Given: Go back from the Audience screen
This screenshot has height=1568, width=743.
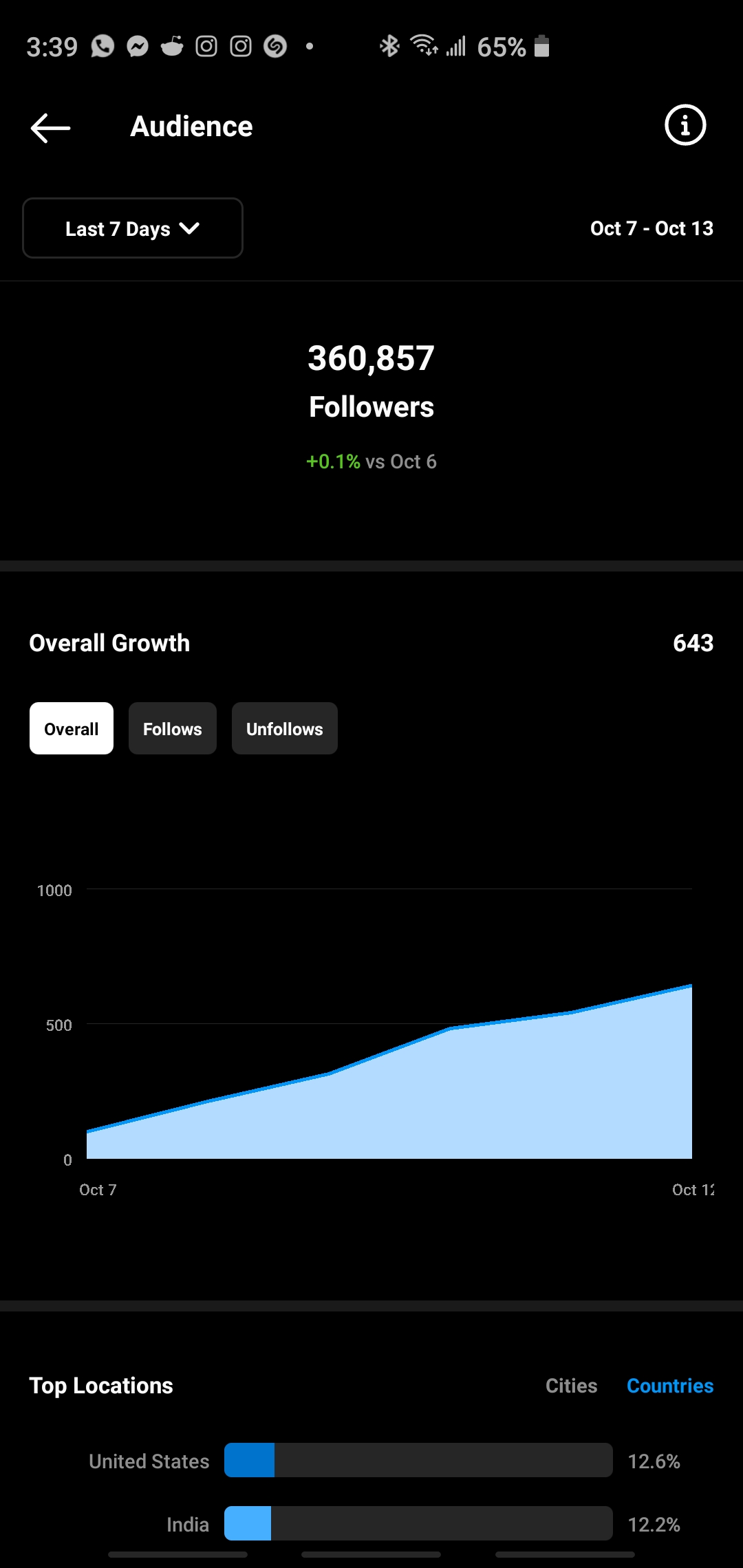Looking at the screenshot, I should (50, 127).
